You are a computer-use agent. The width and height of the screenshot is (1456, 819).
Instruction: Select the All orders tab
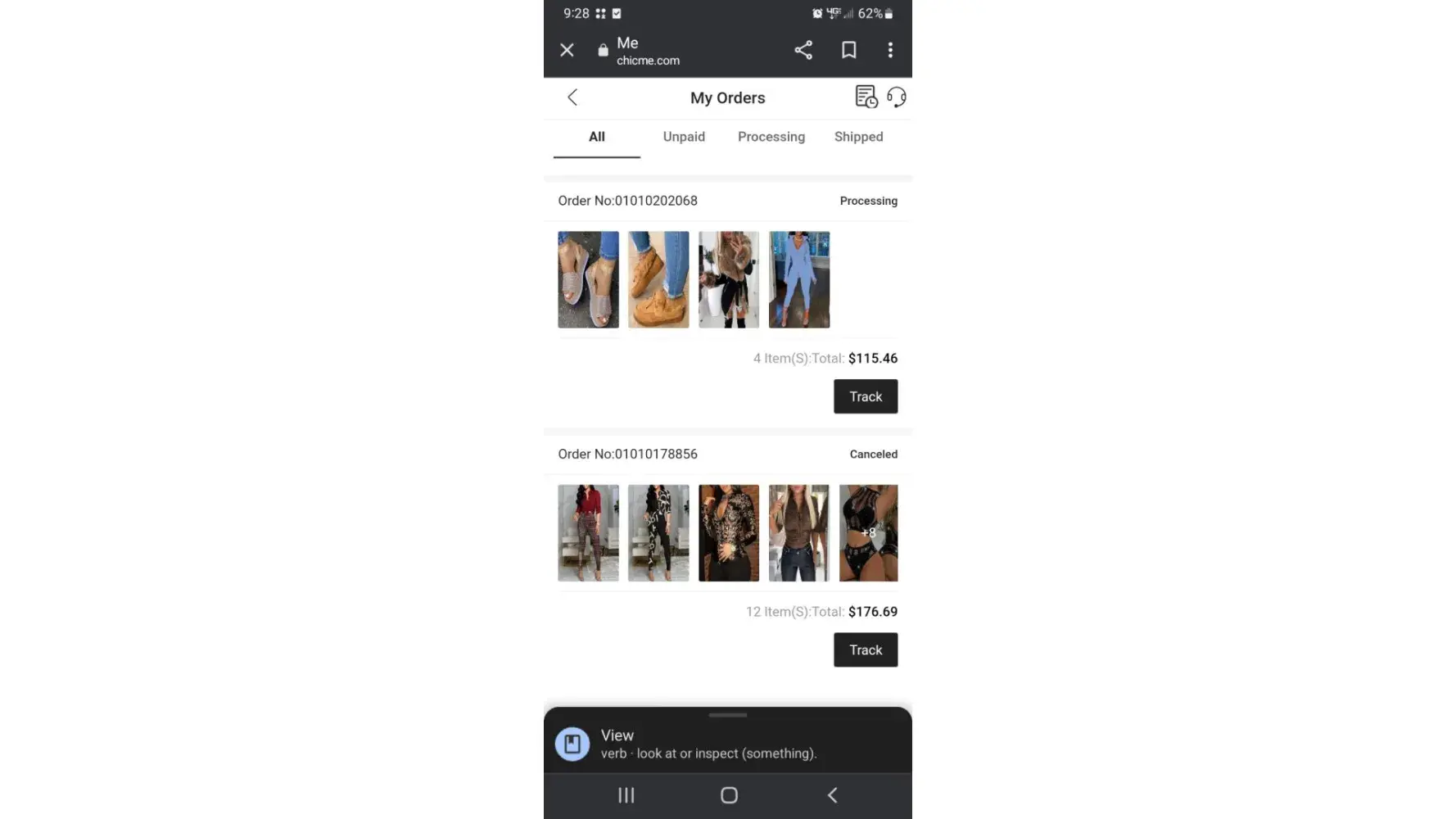tap(596, 137)
